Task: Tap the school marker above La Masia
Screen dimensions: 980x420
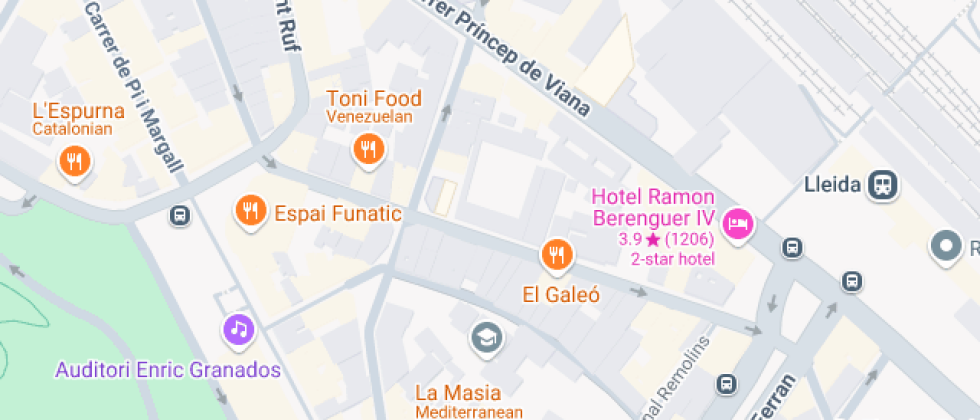Action: (487, 337)
